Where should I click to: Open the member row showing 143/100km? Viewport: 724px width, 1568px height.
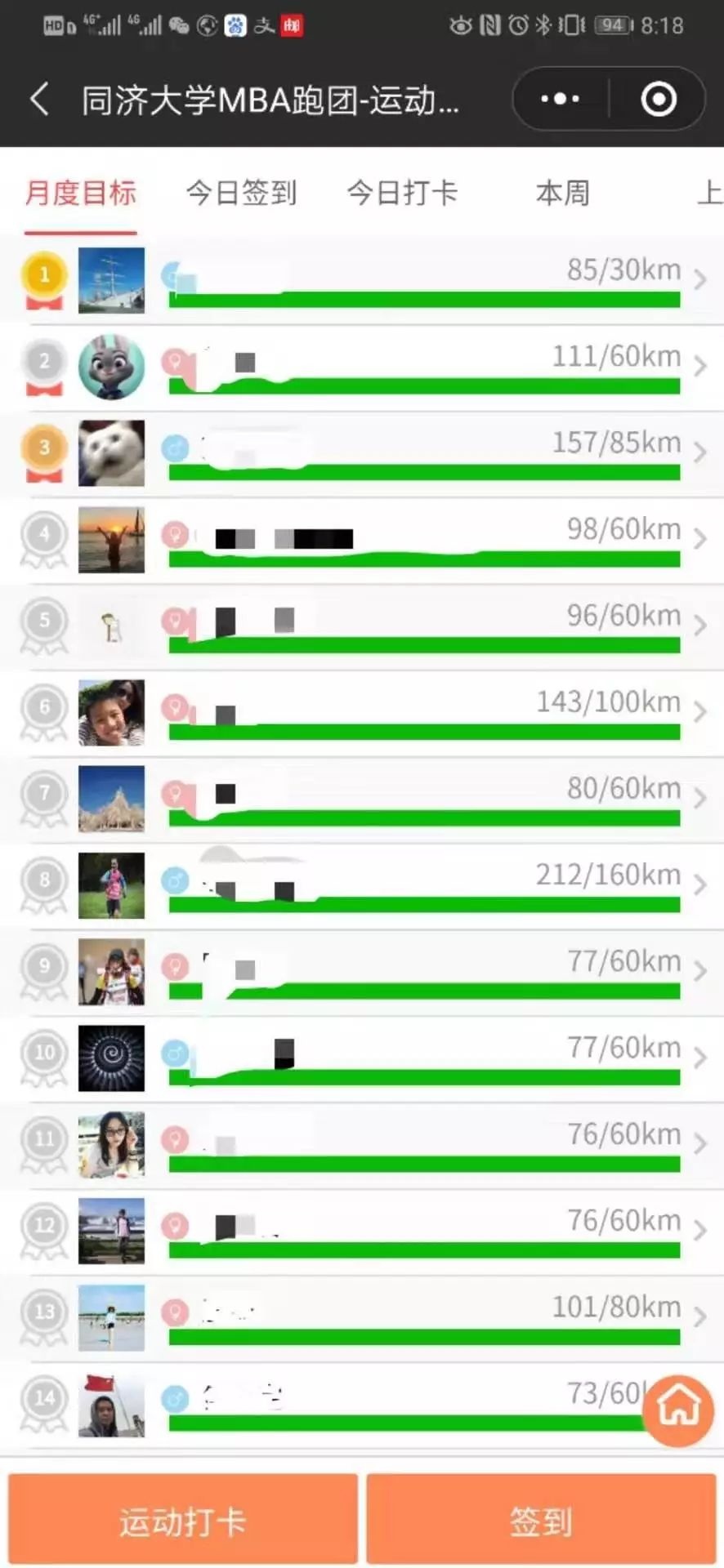tap(425, 712)
